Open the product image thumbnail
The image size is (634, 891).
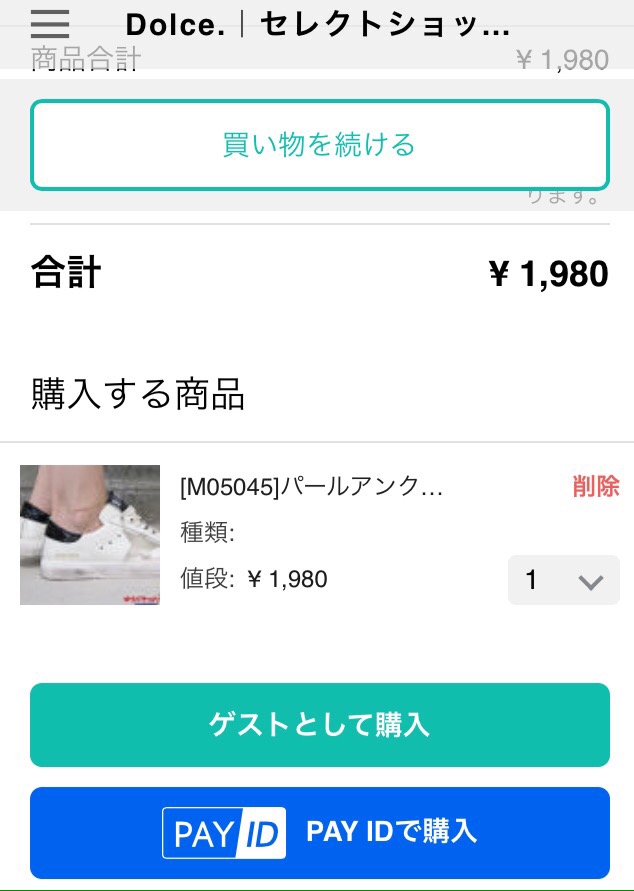pyautogui.click(x=90, y=535)
